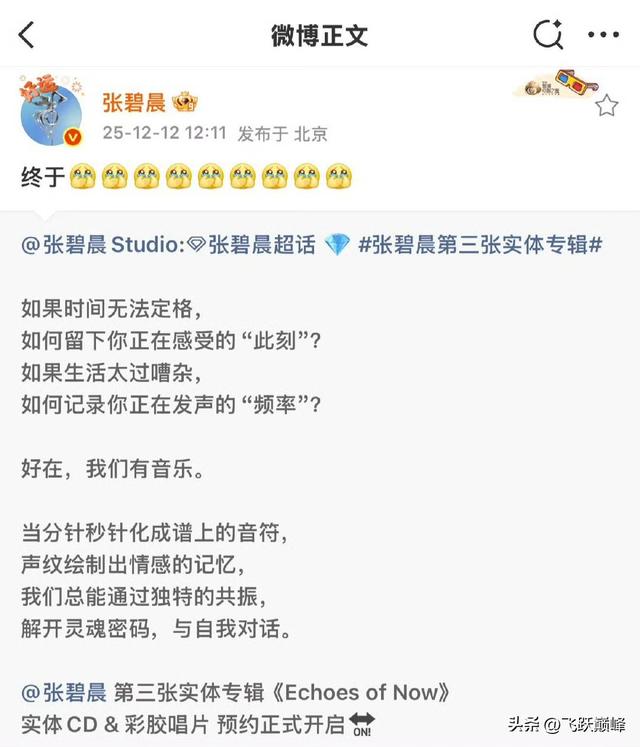Open the 张碧晨 username profile link
Image resolution: width=640 pixels, height=747 pixels.
point(134,103)
